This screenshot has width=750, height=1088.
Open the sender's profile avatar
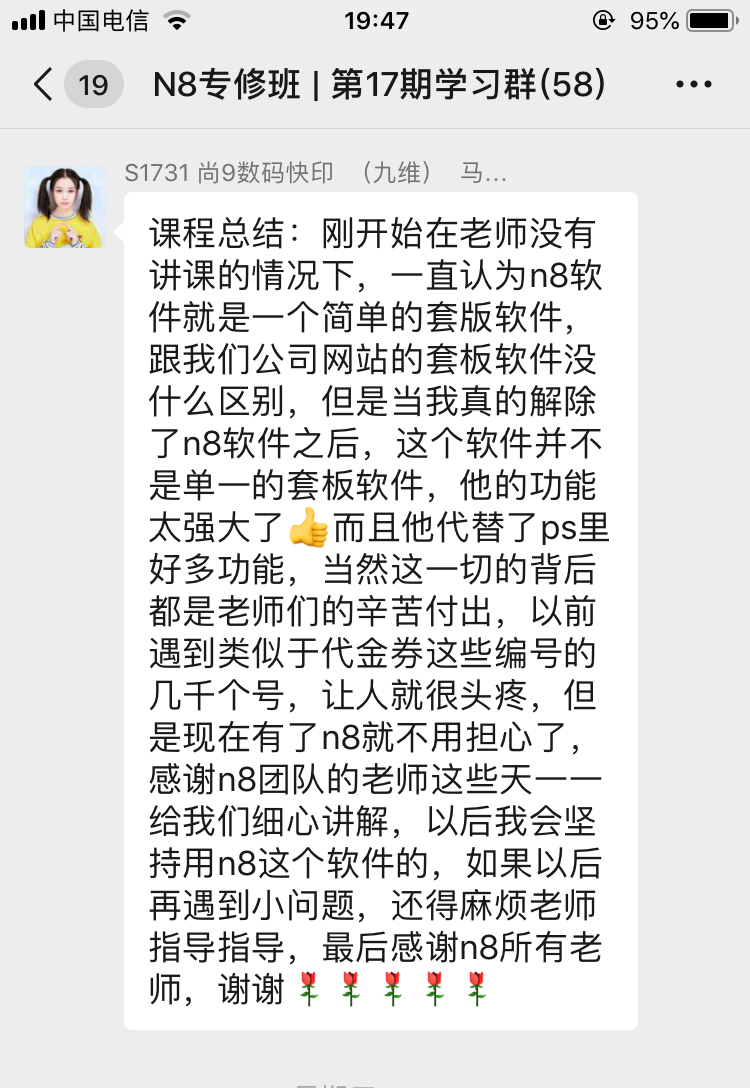coord(65,207)
